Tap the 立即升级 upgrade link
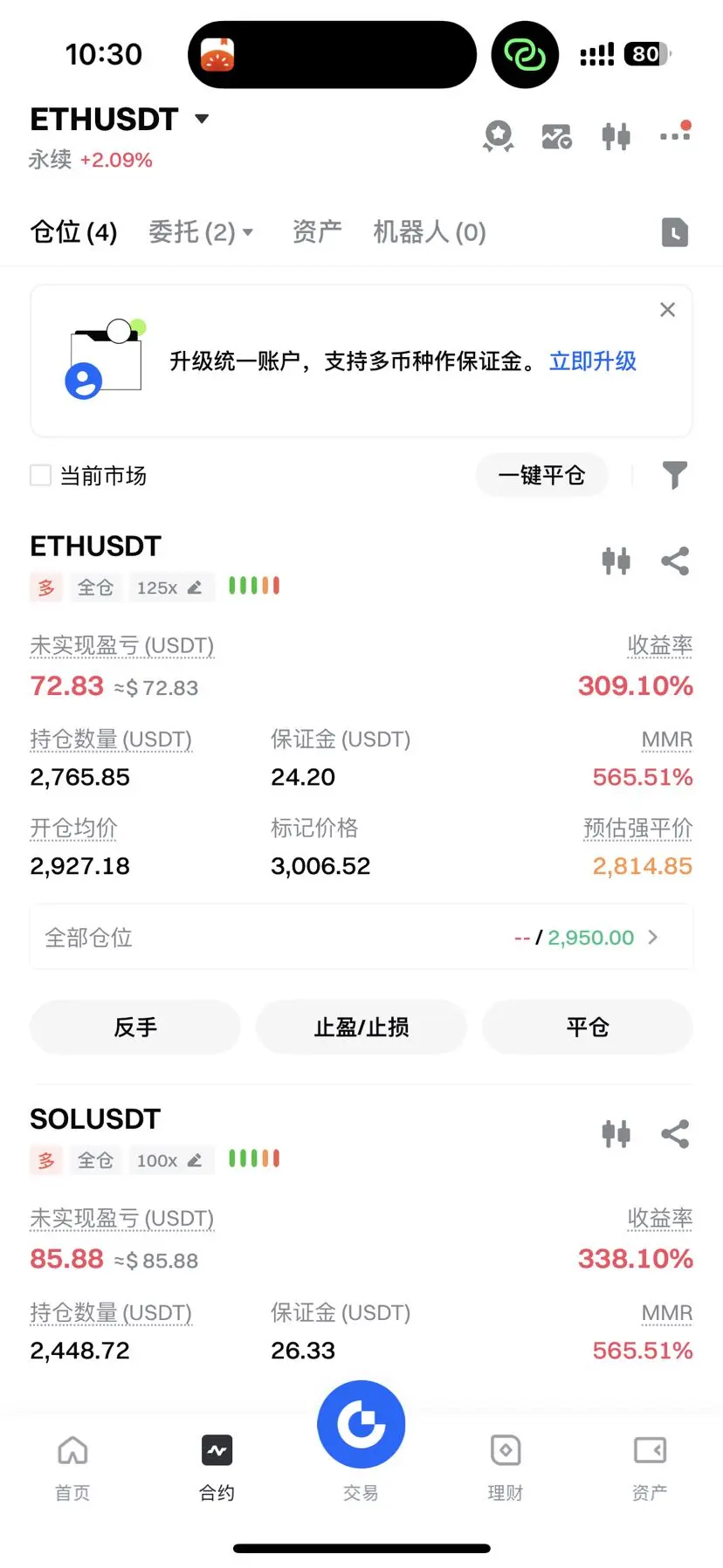Viewport: 723px width, 1568px height. pyautogui.click(x=592, y=361)
